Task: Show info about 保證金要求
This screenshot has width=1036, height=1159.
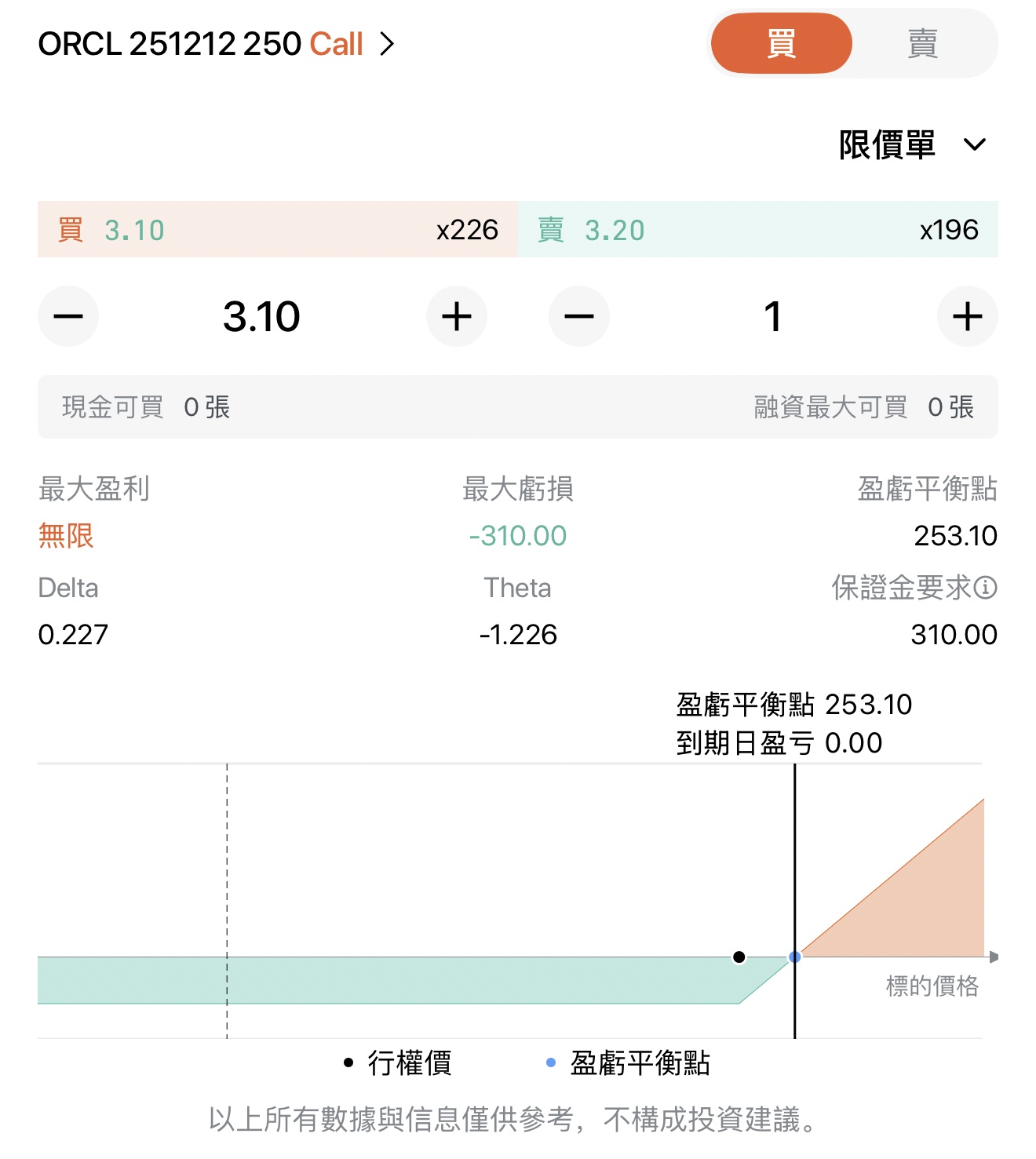Action: 986,587
